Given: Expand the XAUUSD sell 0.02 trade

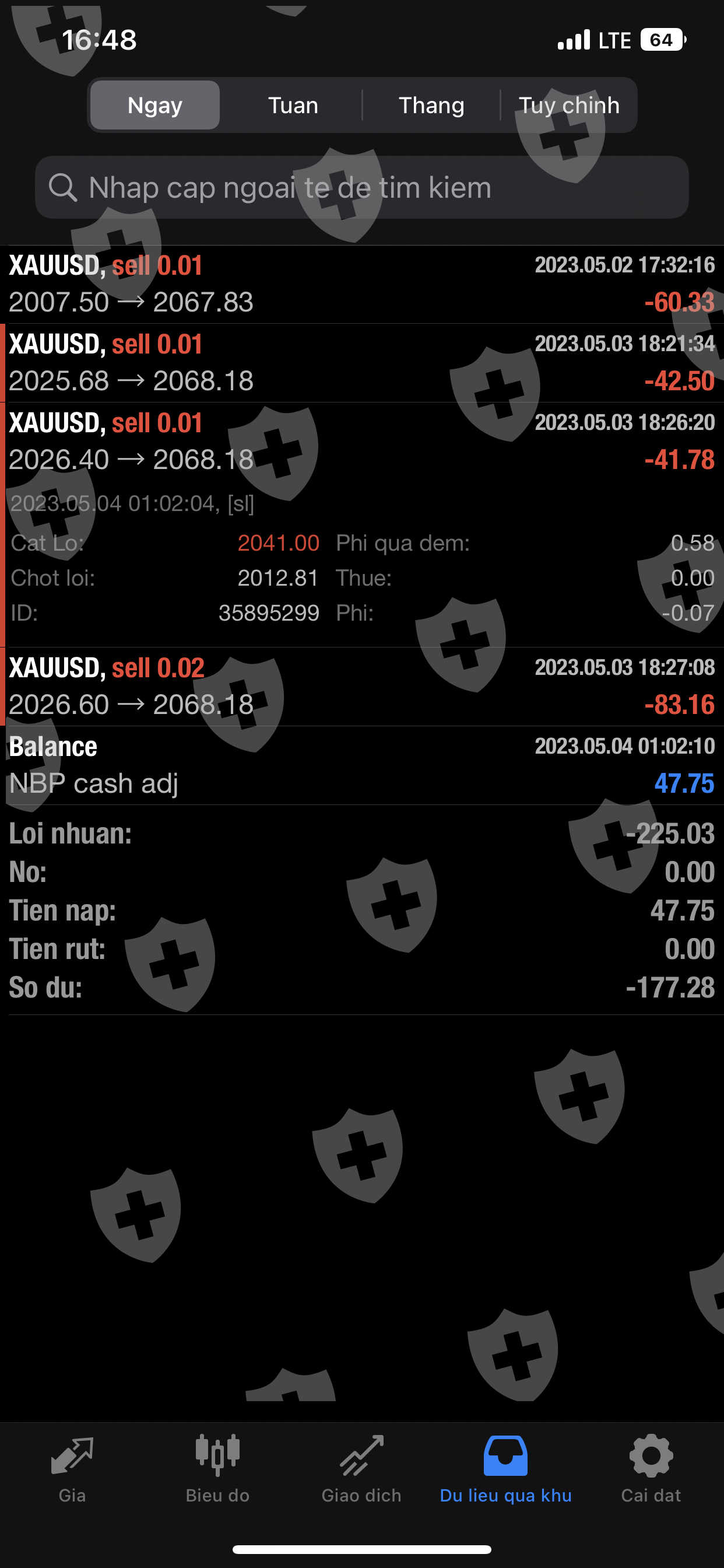Looking at the screenshot, I should pyautogui.click(x=362, y=687).
